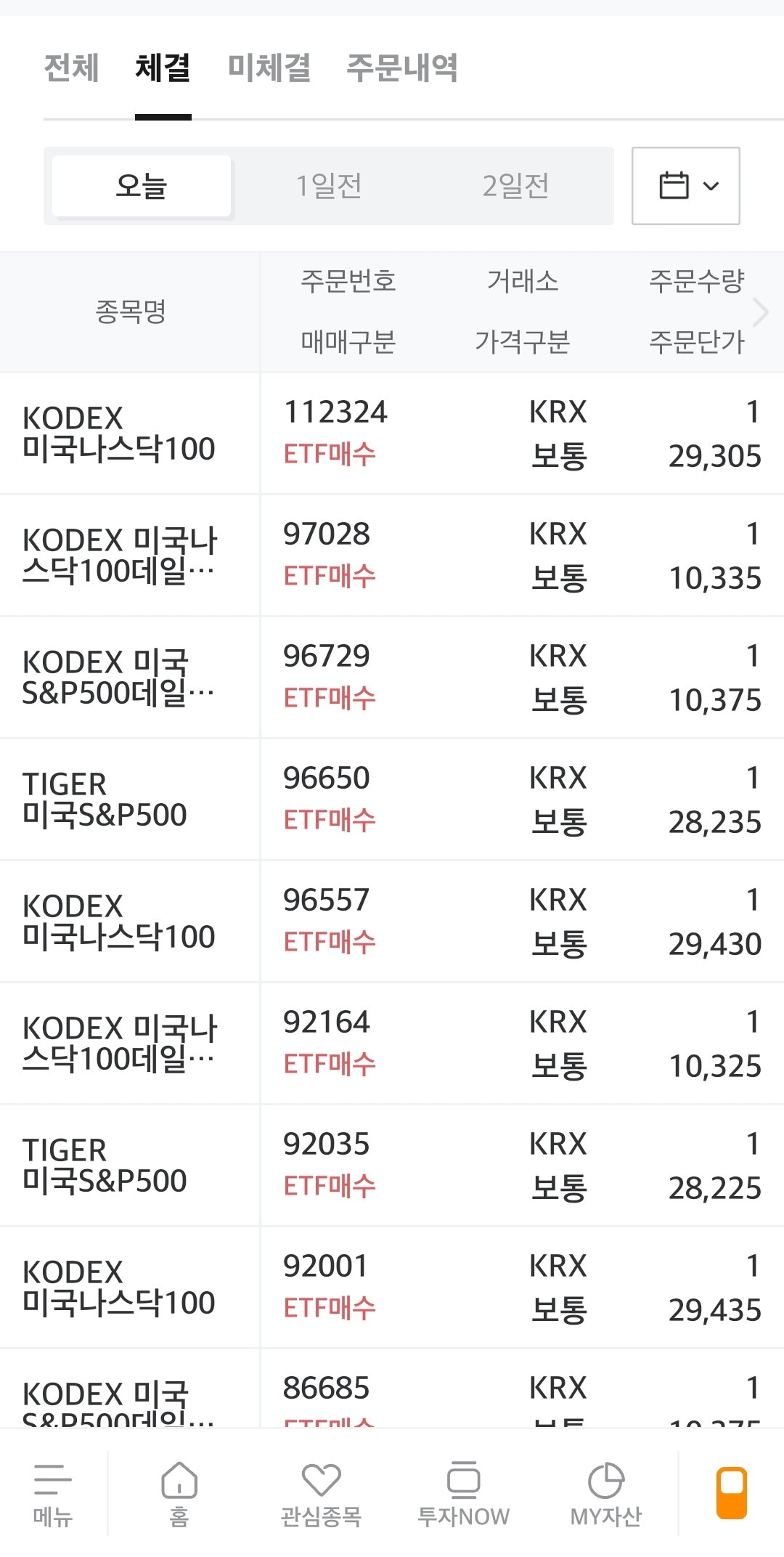Open 관심종목 watchlist
Screen dimensions: 784x1557
(321, 1493)
